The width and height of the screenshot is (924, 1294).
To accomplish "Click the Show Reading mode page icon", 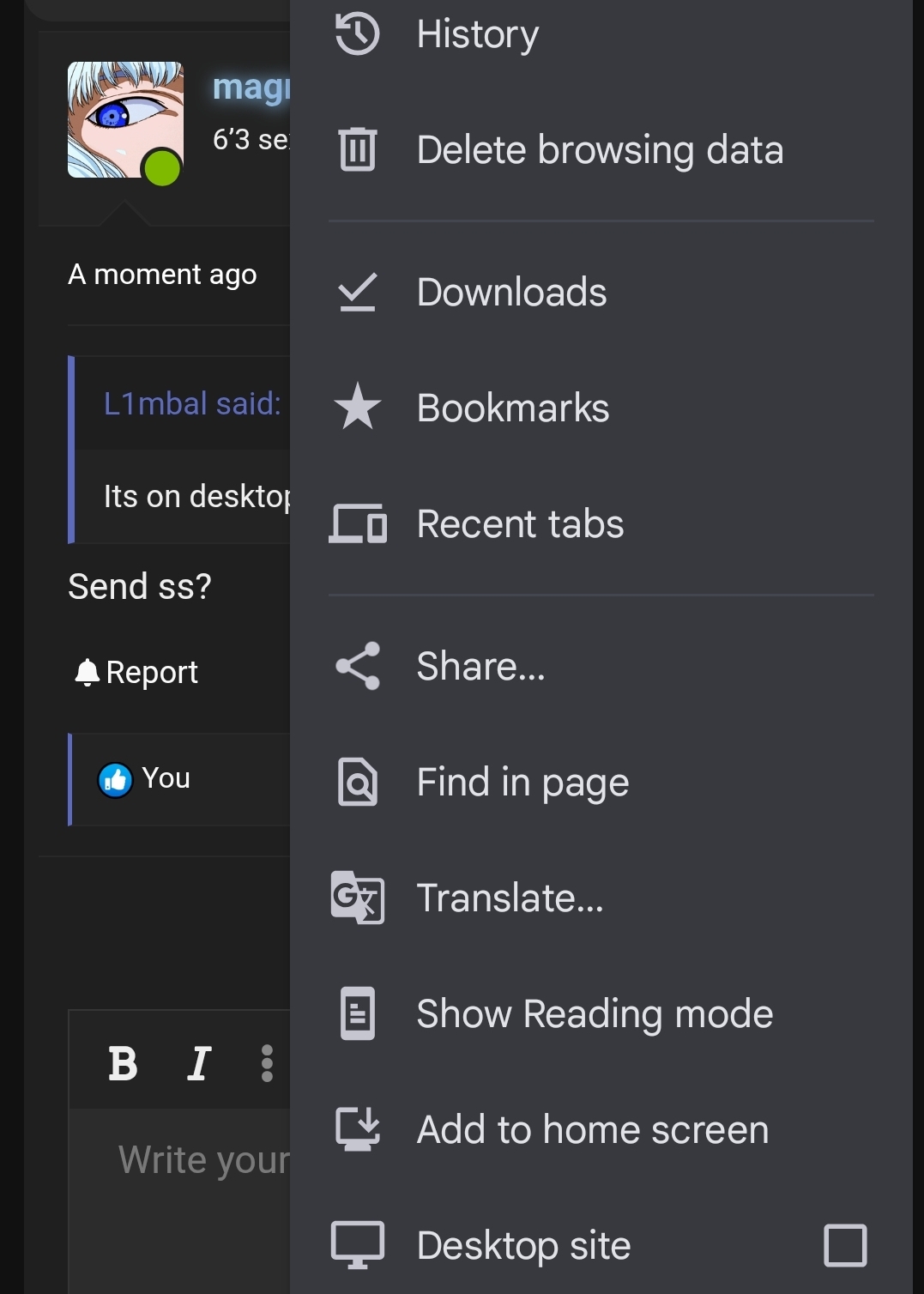I will pyautogui.click(x=356, y=1013).
